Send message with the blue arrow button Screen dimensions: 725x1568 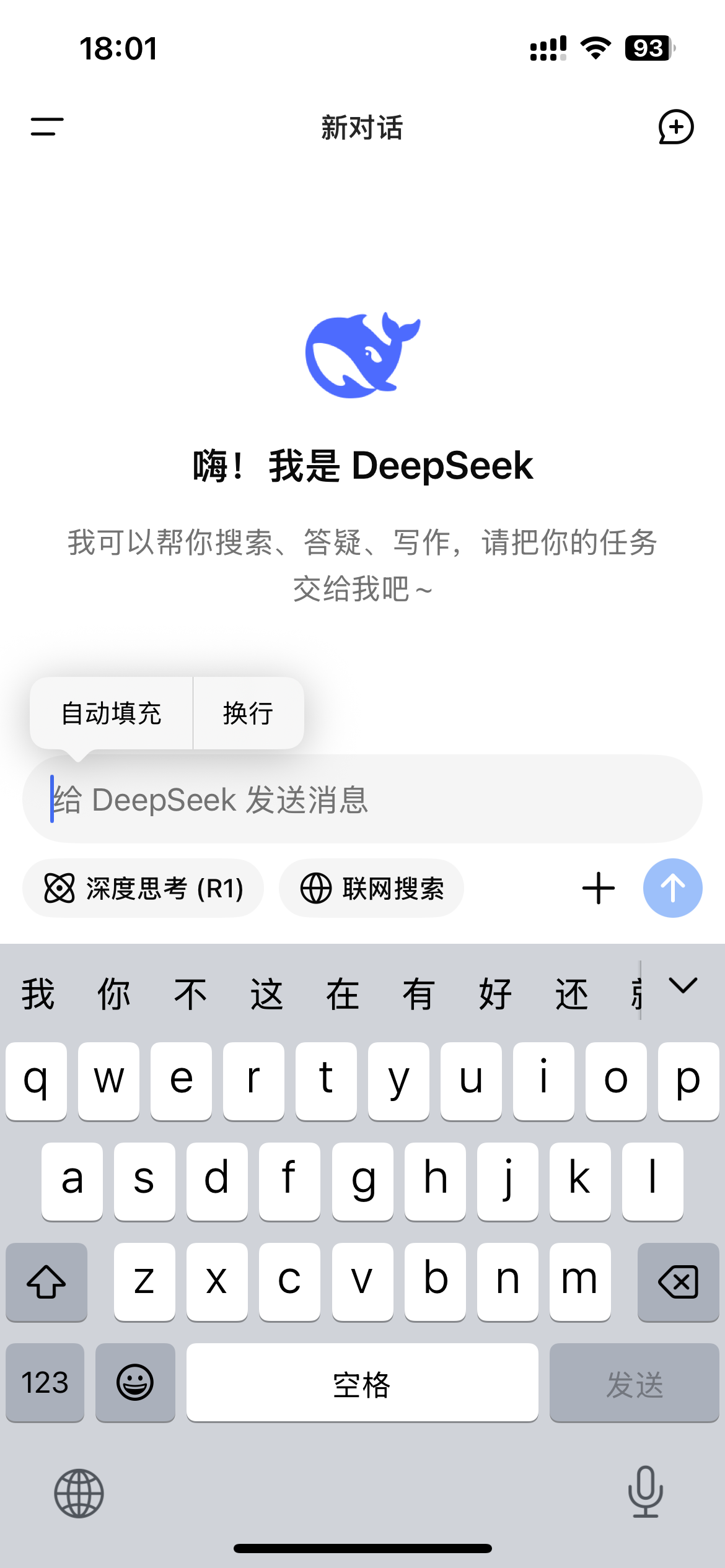click(672, 889)
